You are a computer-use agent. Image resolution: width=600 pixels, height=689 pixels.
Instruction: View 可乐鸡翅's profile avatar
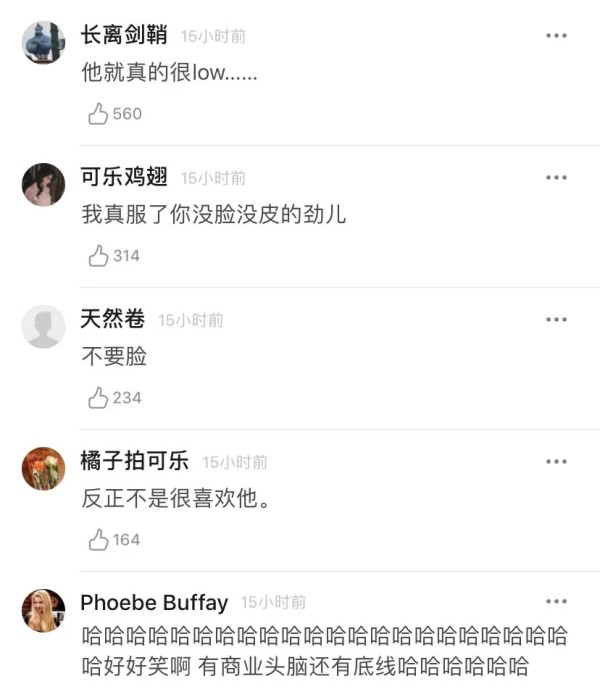pos(43,185)
